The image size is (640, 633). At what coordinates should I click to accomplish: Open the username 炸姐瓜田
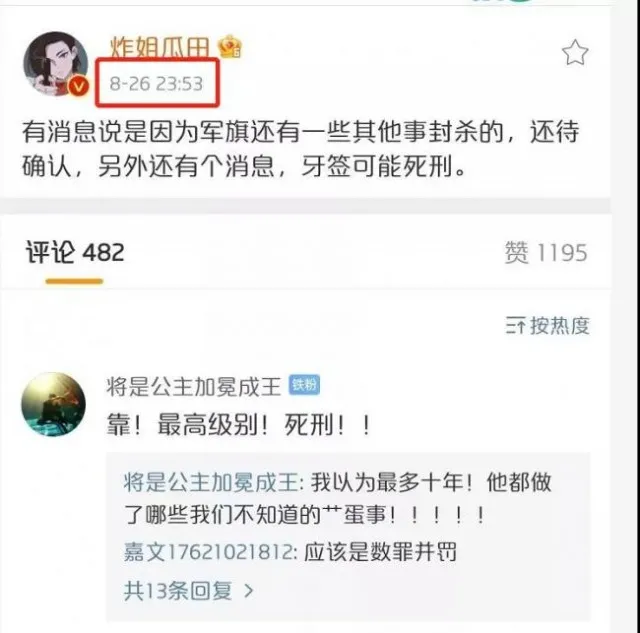click(162, 47)
